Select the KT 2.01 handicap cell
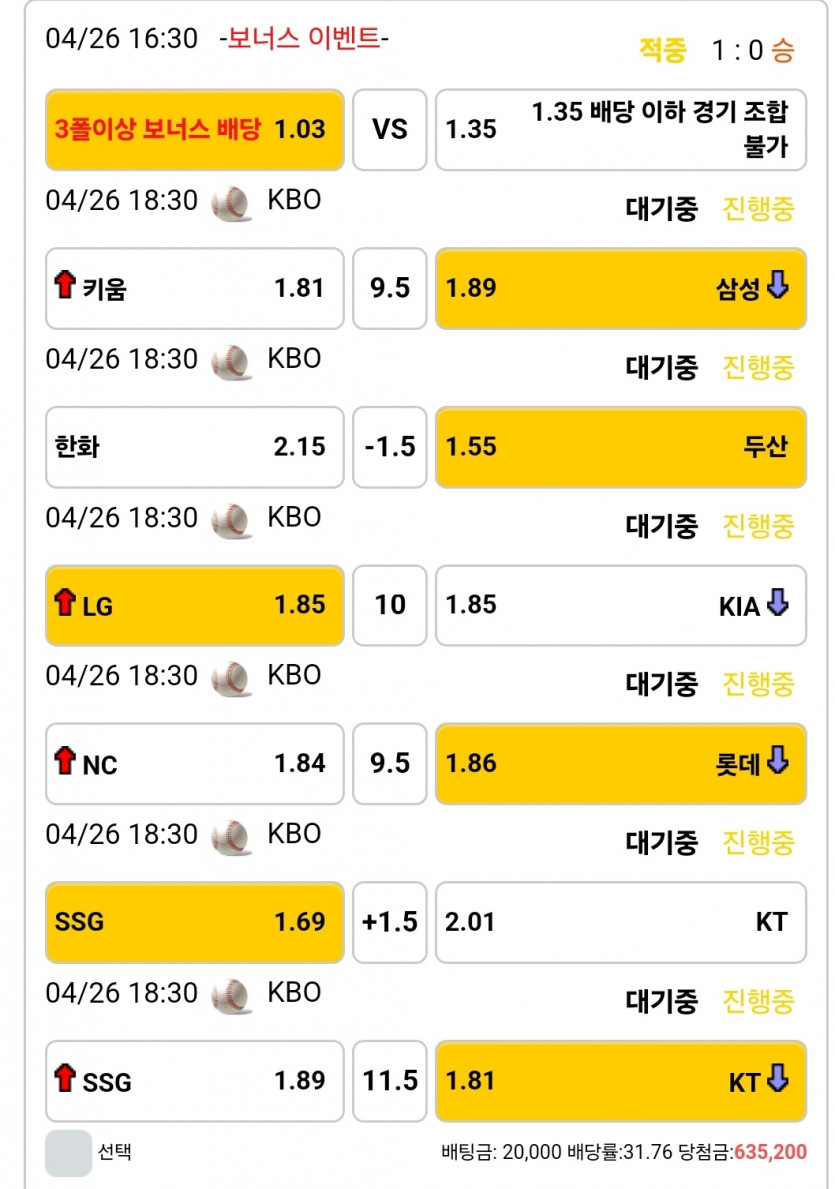The height and width of the screenshot is (1189, 835). (620, 922)
